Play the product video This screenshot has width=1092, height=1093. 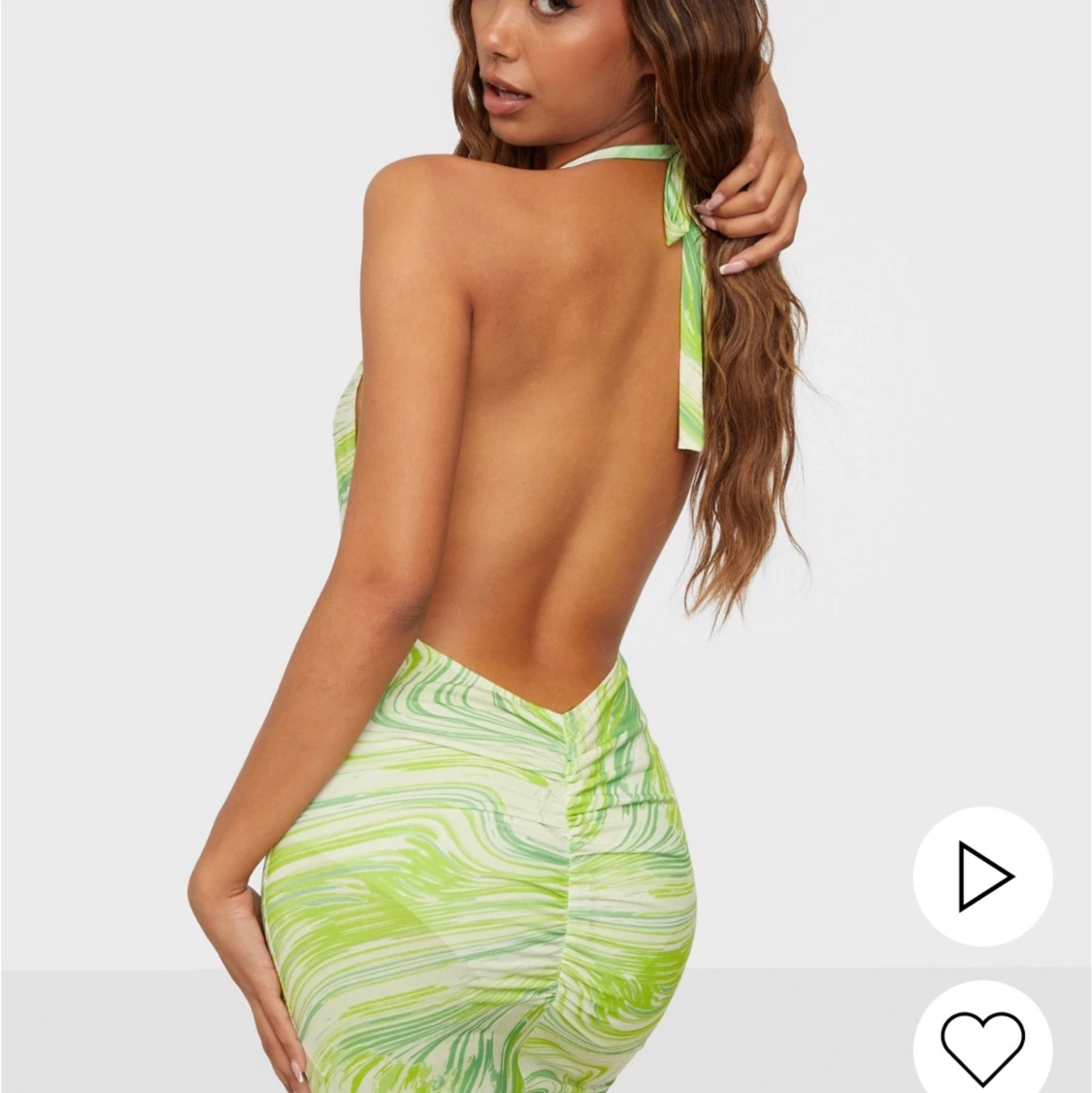[x=982, y=877]
